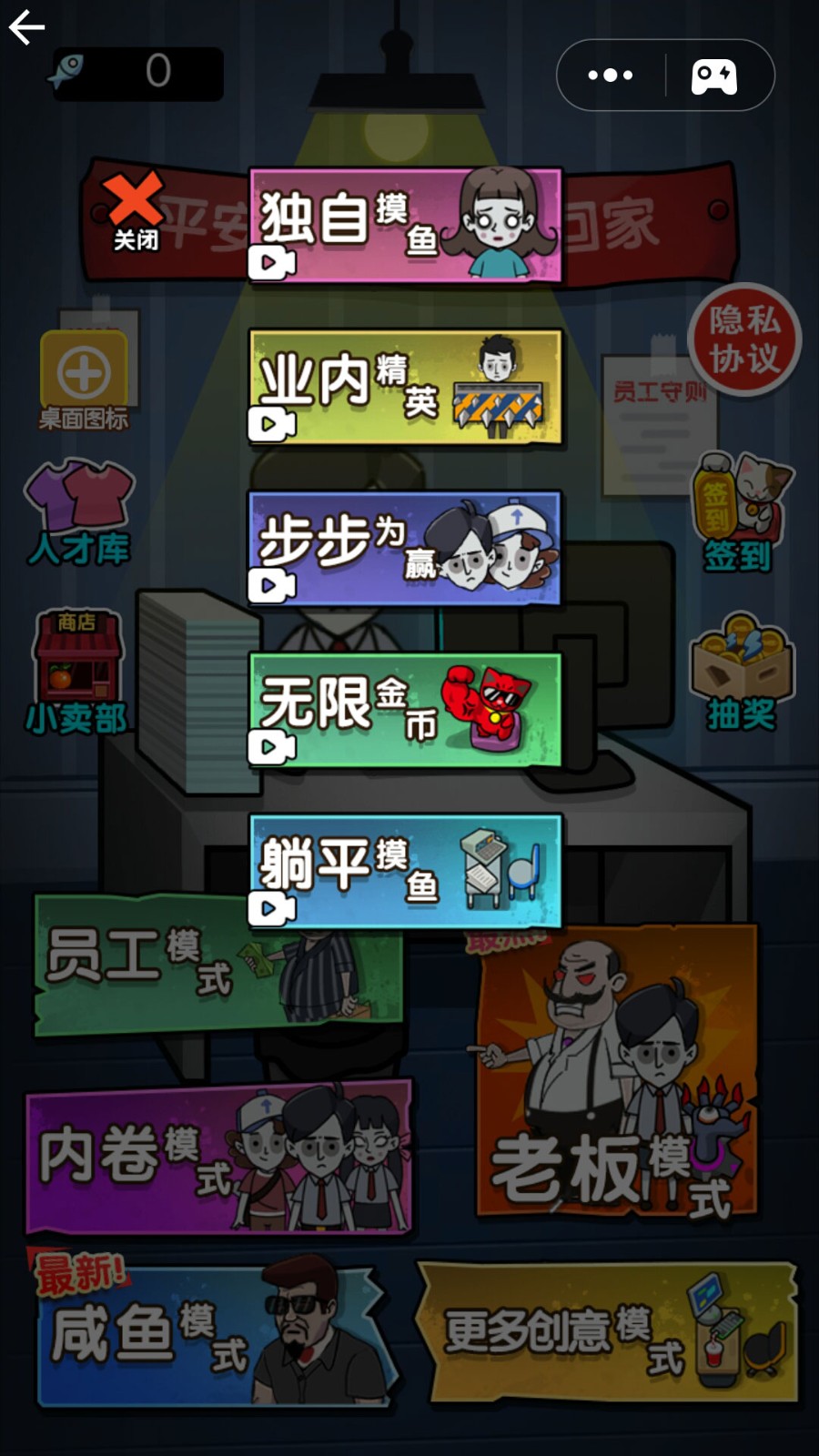The image size is (819, 1456).
Task: Open the game controller icon
Action: [x=715, y=76]
